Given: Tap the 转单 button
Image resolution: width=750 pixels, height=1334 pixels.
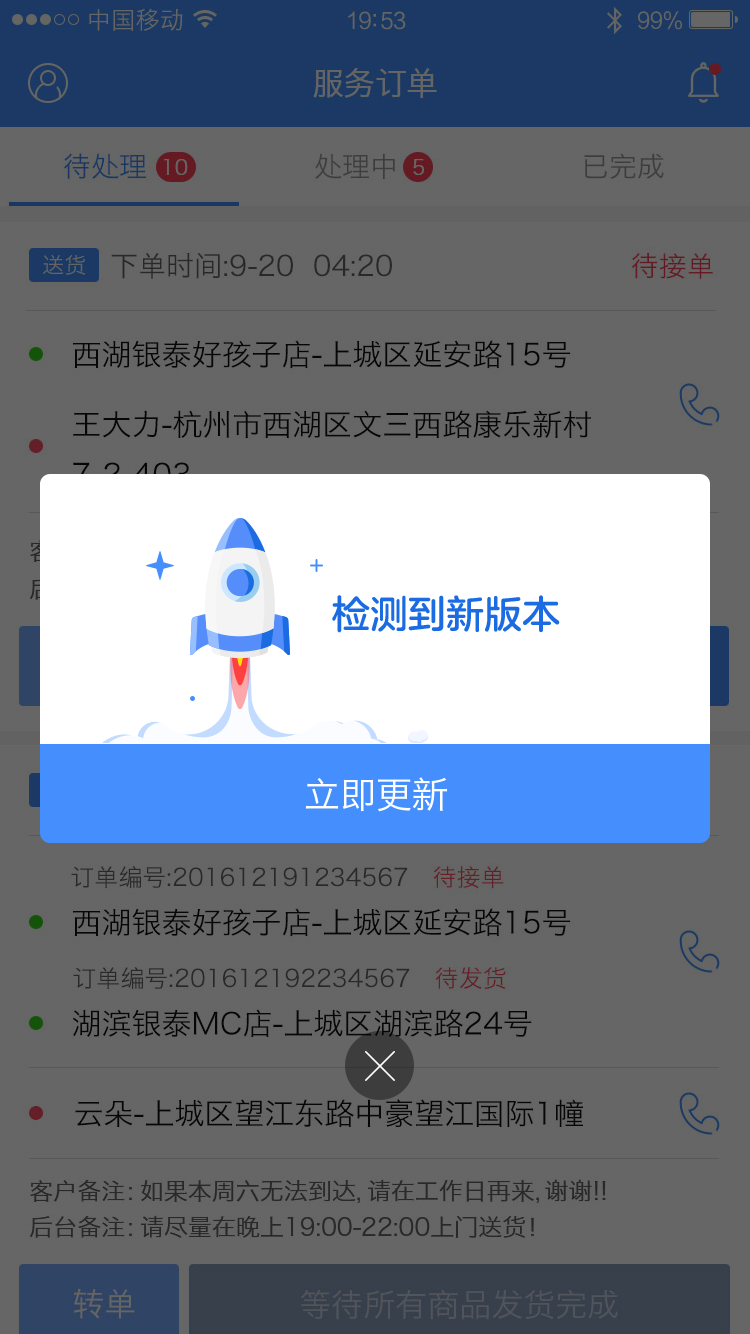Looking at the screenshot, I should pyautogui.click(x=100, y=1302).
